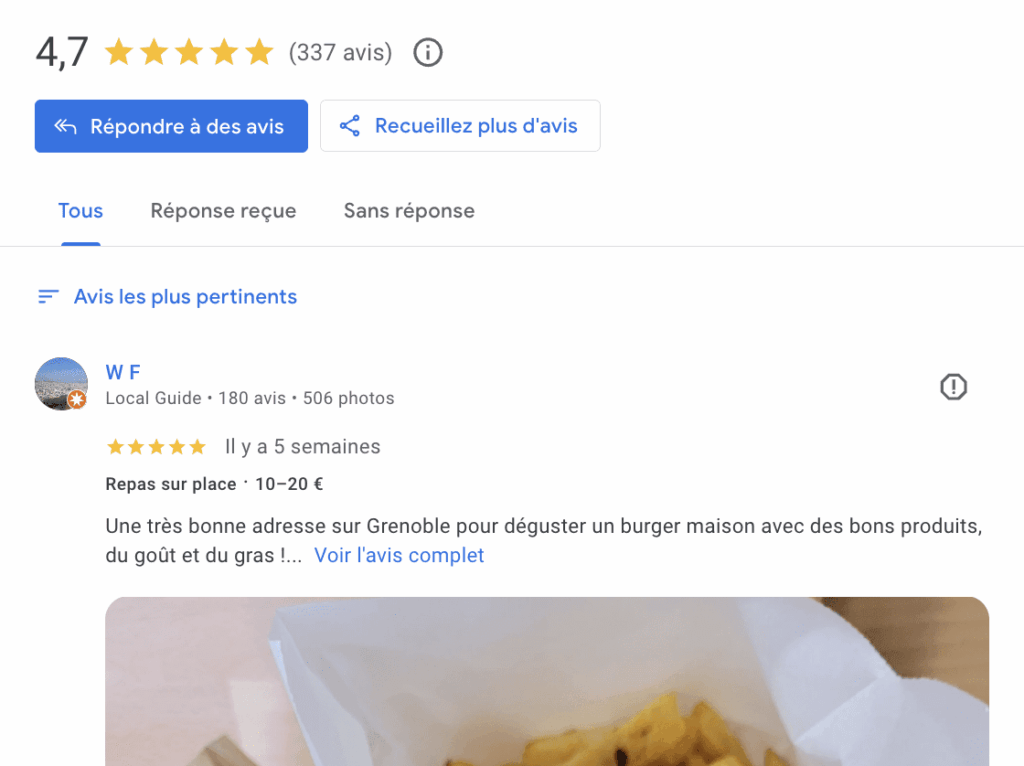The width and height of the screenshot is (1024, 766).
Task: Tap Répondre à des avis button
Action: pyautogui.click(x=171, y=126)
